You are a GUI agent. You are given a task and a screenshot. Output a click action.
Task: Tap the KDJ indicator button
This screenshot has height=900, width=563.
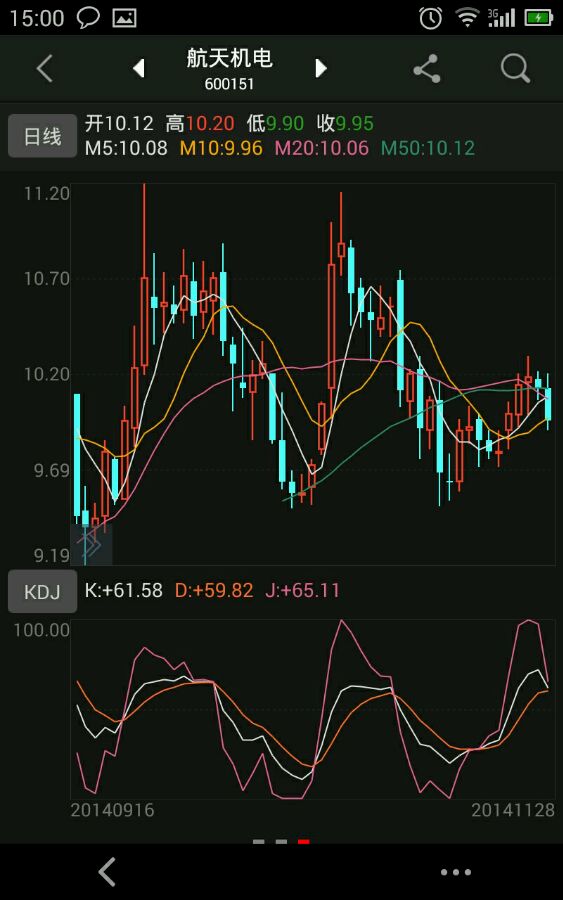[x=42, y=591]
